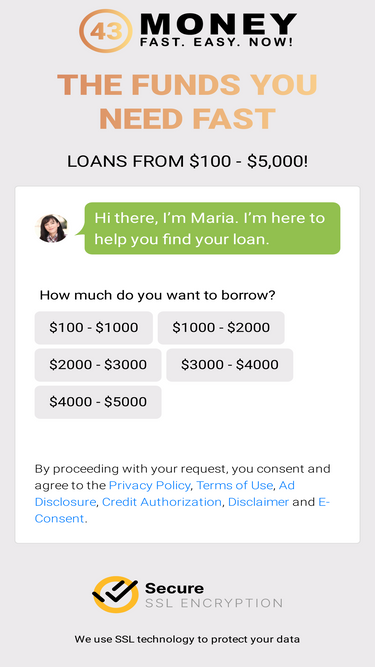Select $3000 - $4000 borrowing amount
Viewport: 375px width, 667px height.
click(230, 365)
